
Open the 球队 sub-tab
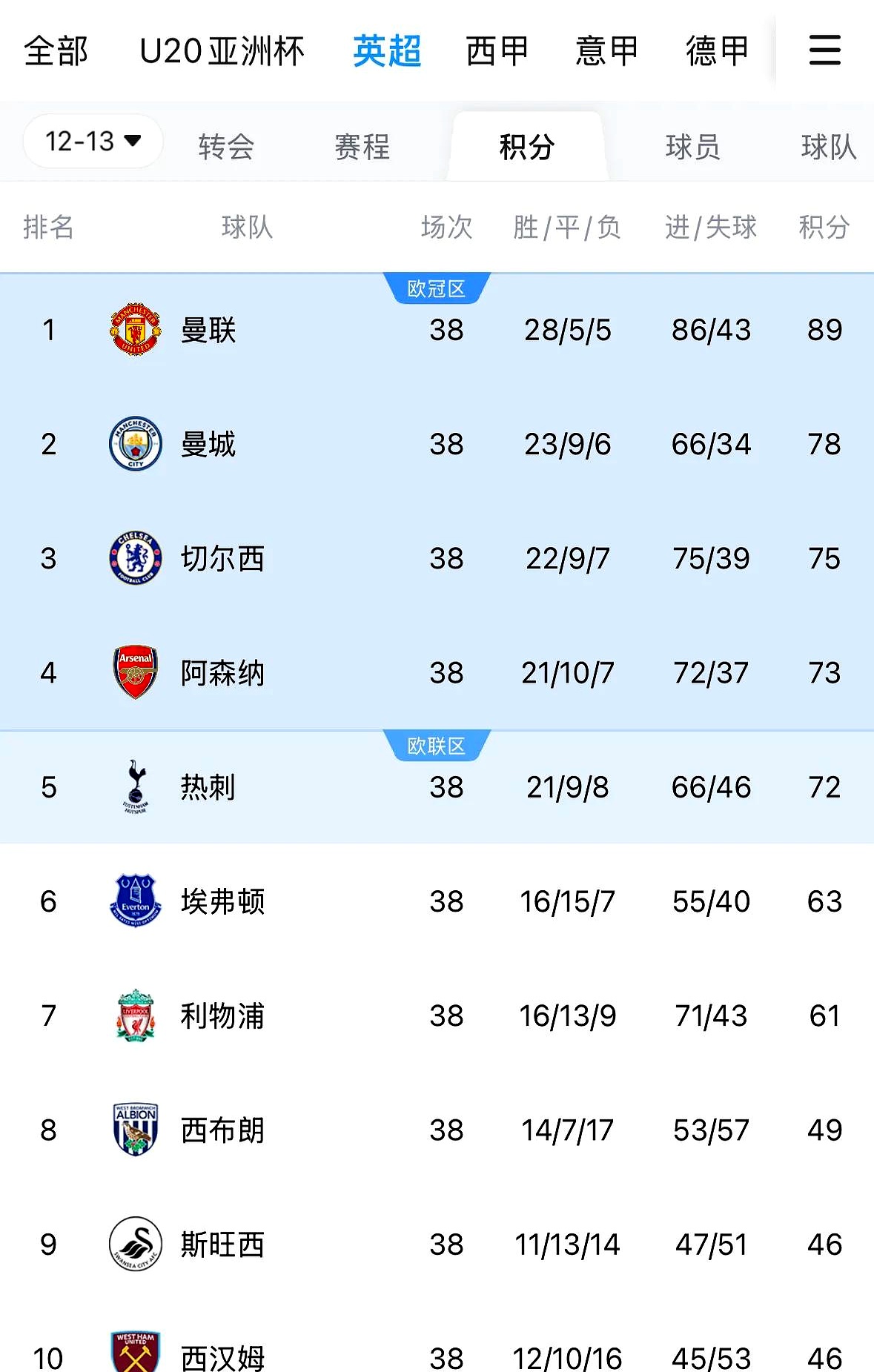(828, 147)
